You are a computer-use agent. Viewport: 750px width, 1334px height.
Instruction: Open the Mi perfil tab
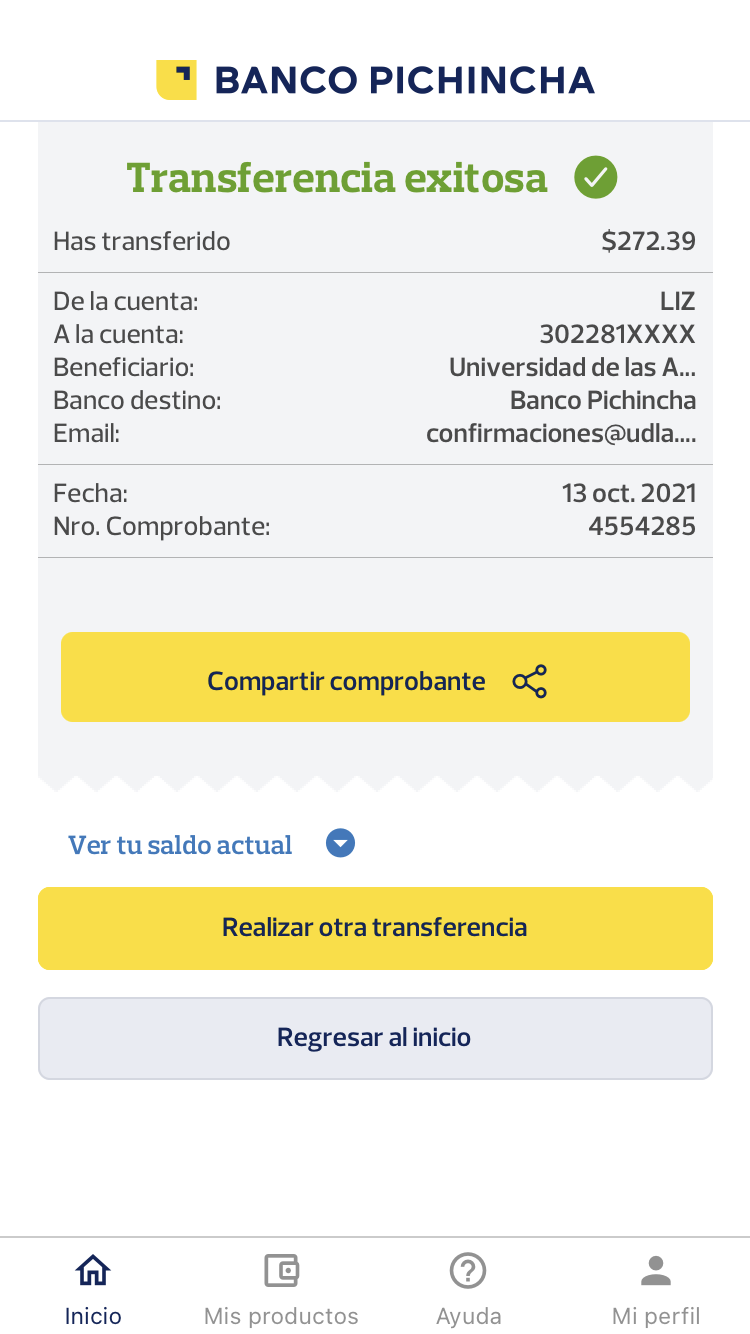coord(656,1289)
